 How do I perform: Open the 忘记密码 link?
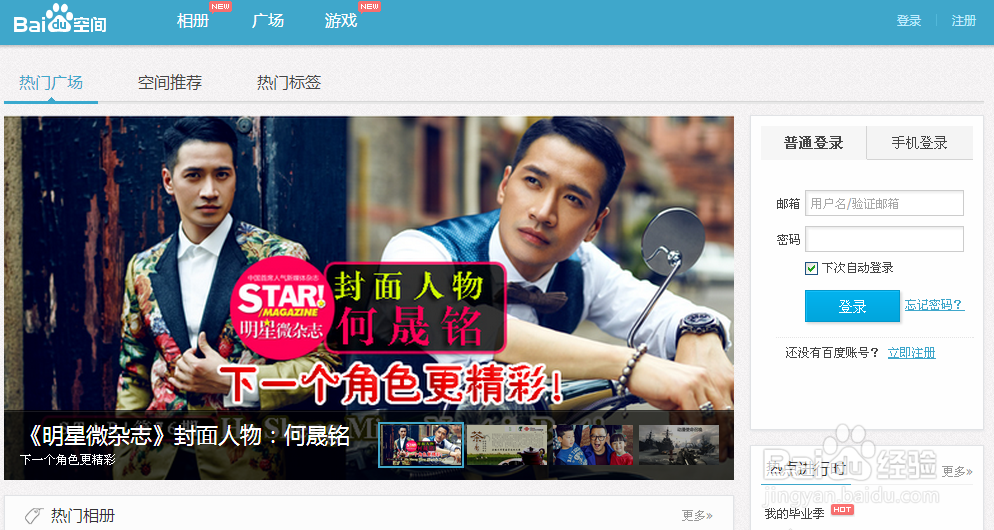point(934,305)
